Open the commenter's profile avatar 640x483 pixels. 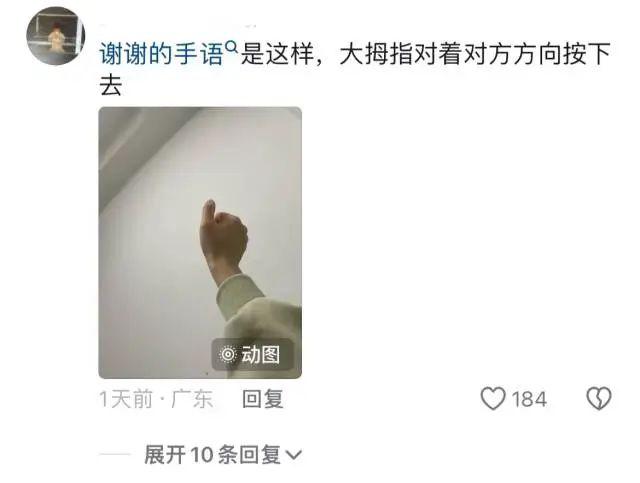[55, 35]
